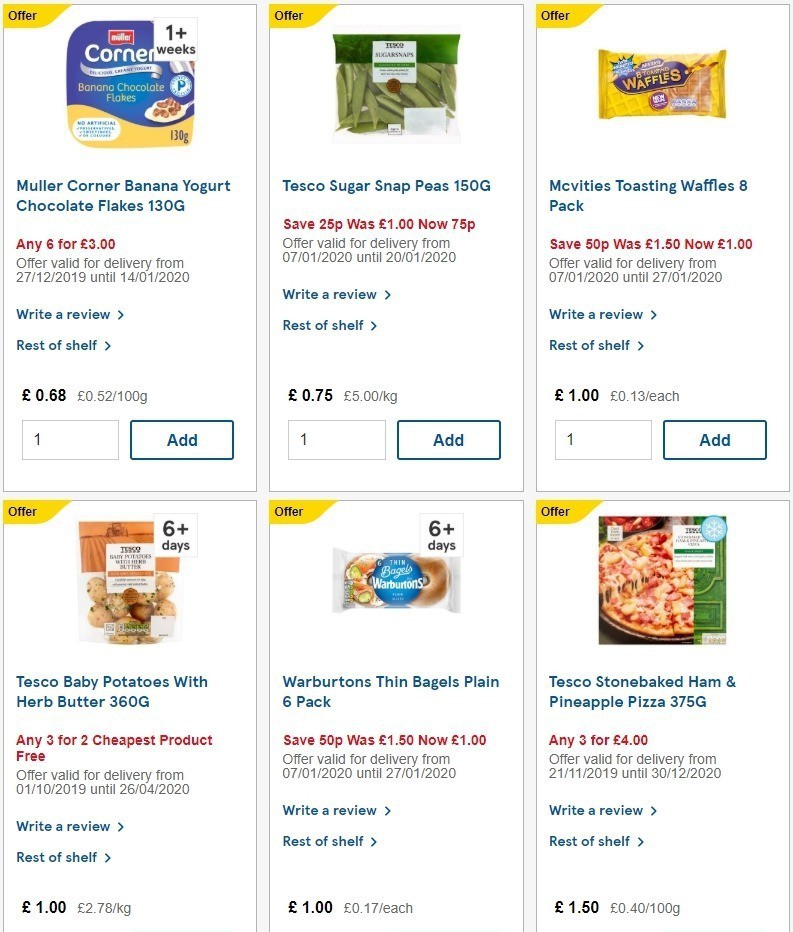Add the Mcvities Toasting Waffles to basket
Screen dimensions: 793x932
click(x=714, y=440)
